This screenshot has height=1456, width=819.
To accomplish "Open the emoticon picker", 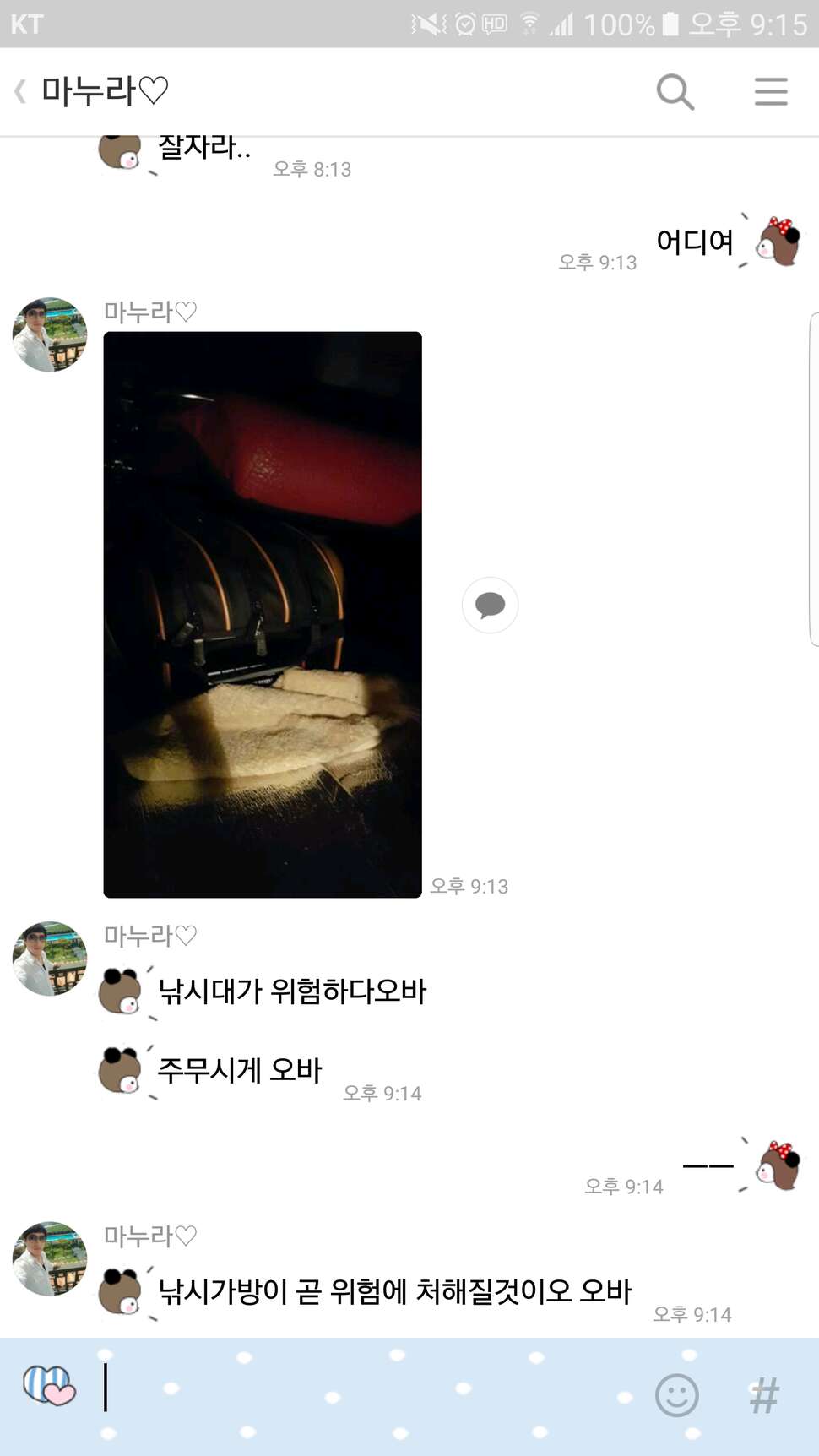I will pos(677,1395).
